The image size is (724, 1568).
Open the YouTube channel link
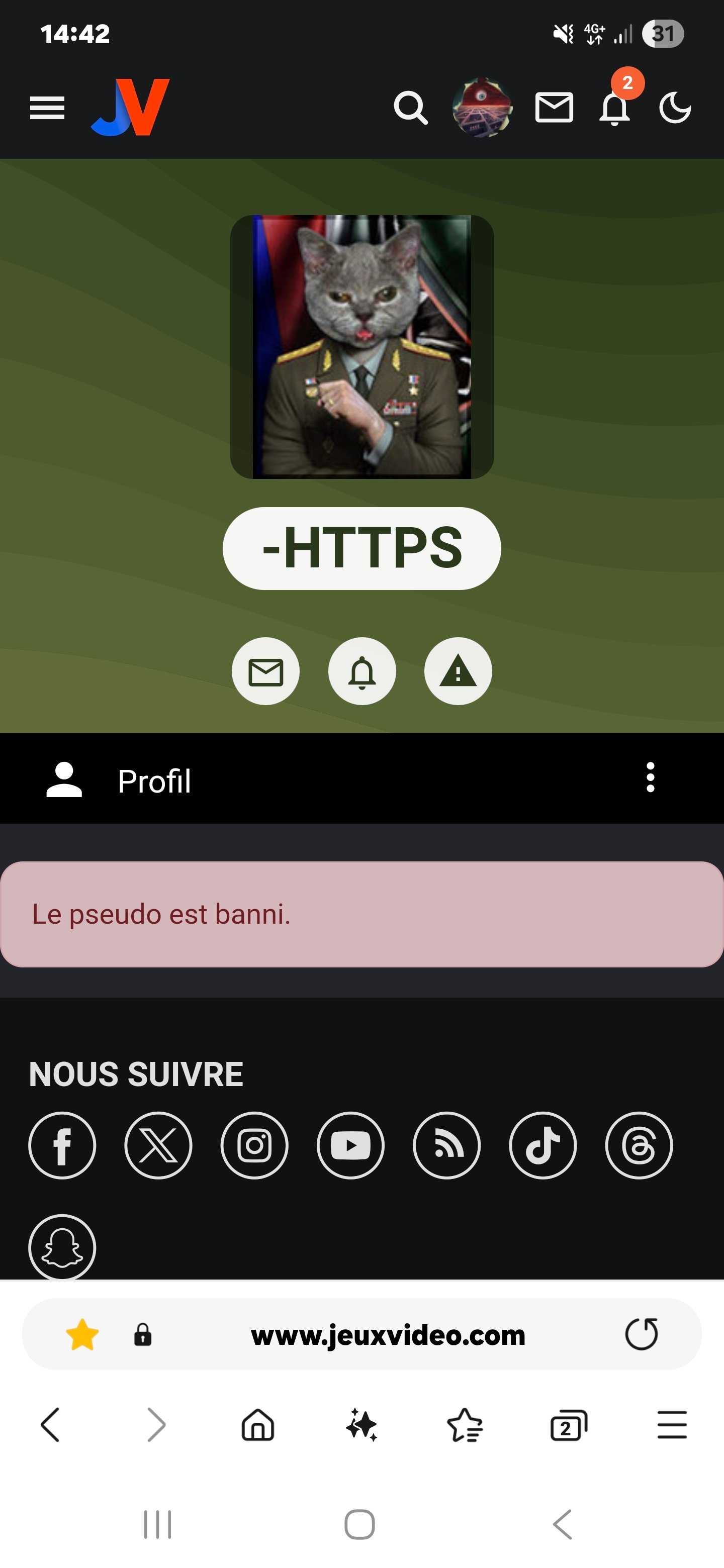point(351,1145)
